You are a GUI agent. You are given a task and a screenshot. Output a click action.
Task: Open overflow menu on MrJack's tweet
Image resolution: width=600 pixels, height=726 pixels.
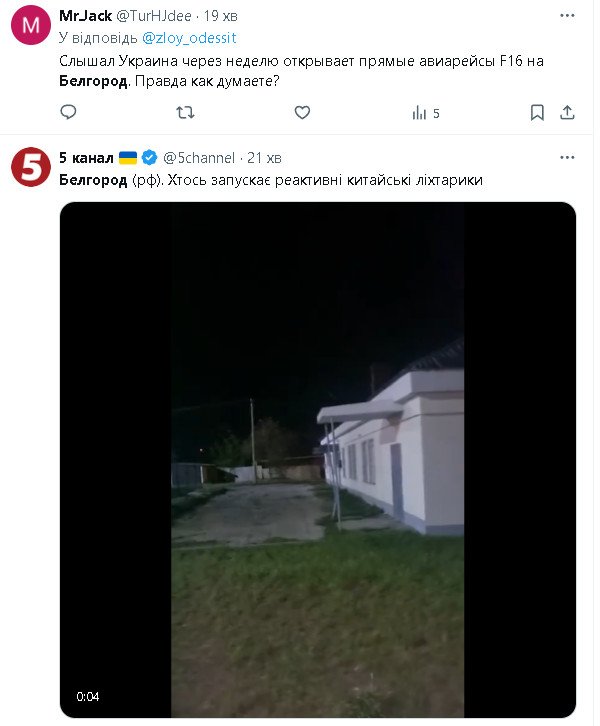click(567, 16)
